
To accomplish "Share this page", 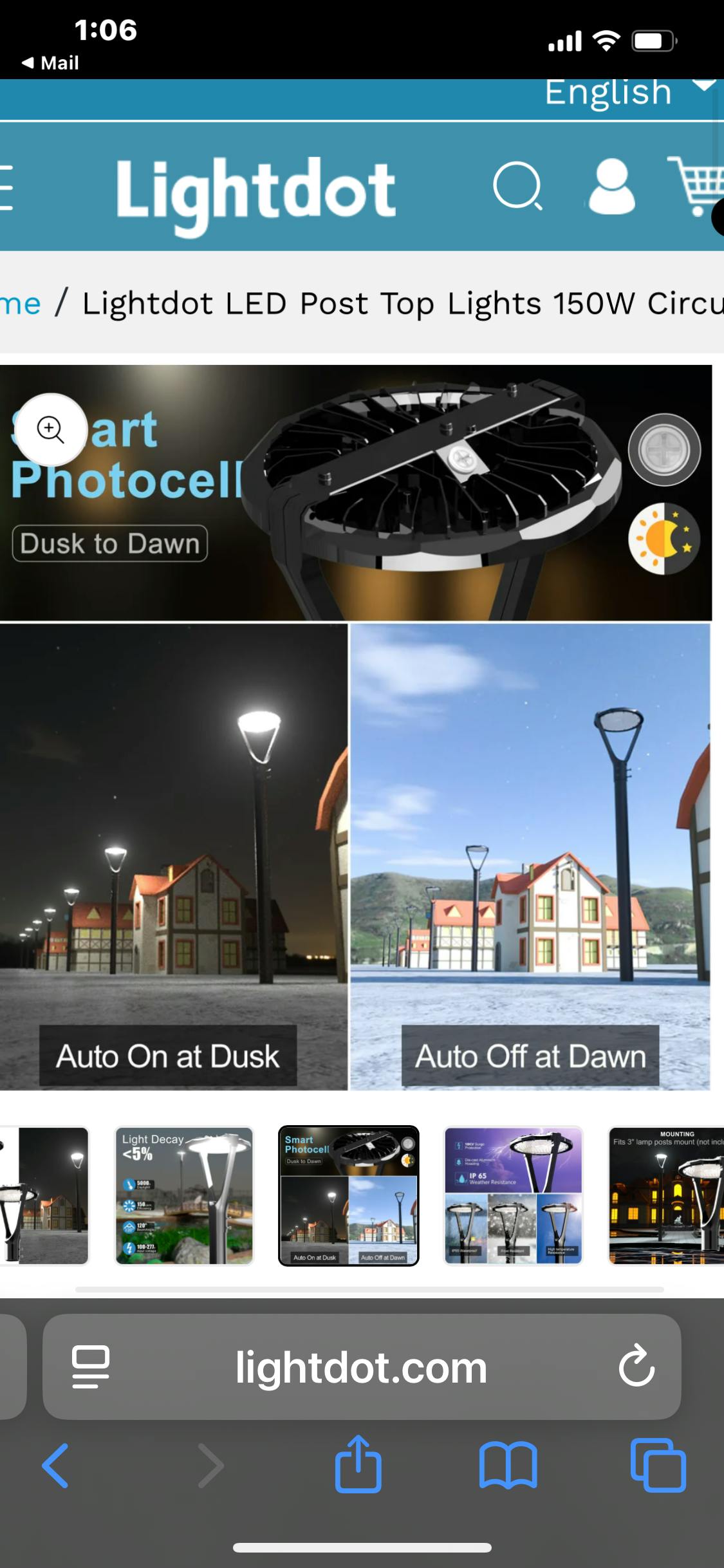I will click(x=358, y=1464).
